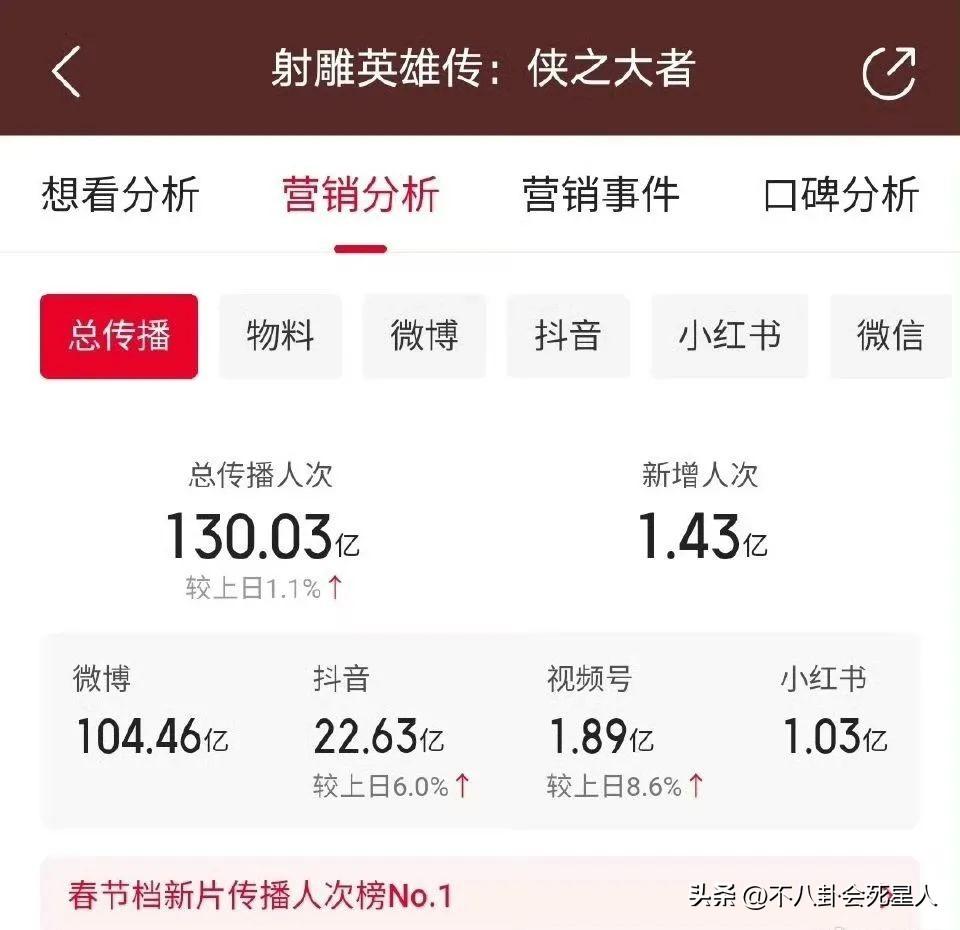Switch to the 口碑分析 tab
The height and width of the screenshot is (930, 960).
pyautogui.click(x=841, y=194)
